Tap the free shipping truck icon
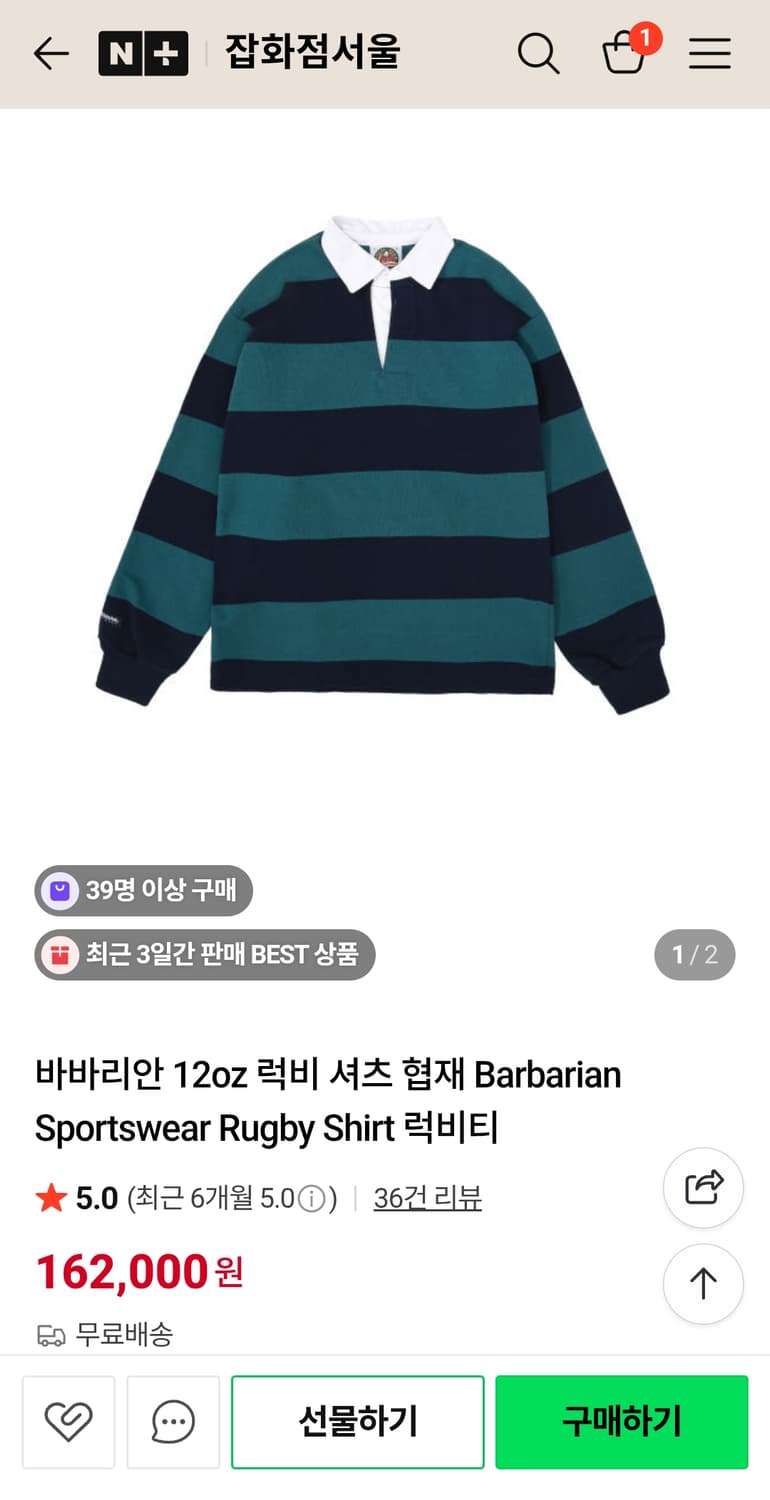Viewport: 770px width, 1500px height. coord(44,1334)
